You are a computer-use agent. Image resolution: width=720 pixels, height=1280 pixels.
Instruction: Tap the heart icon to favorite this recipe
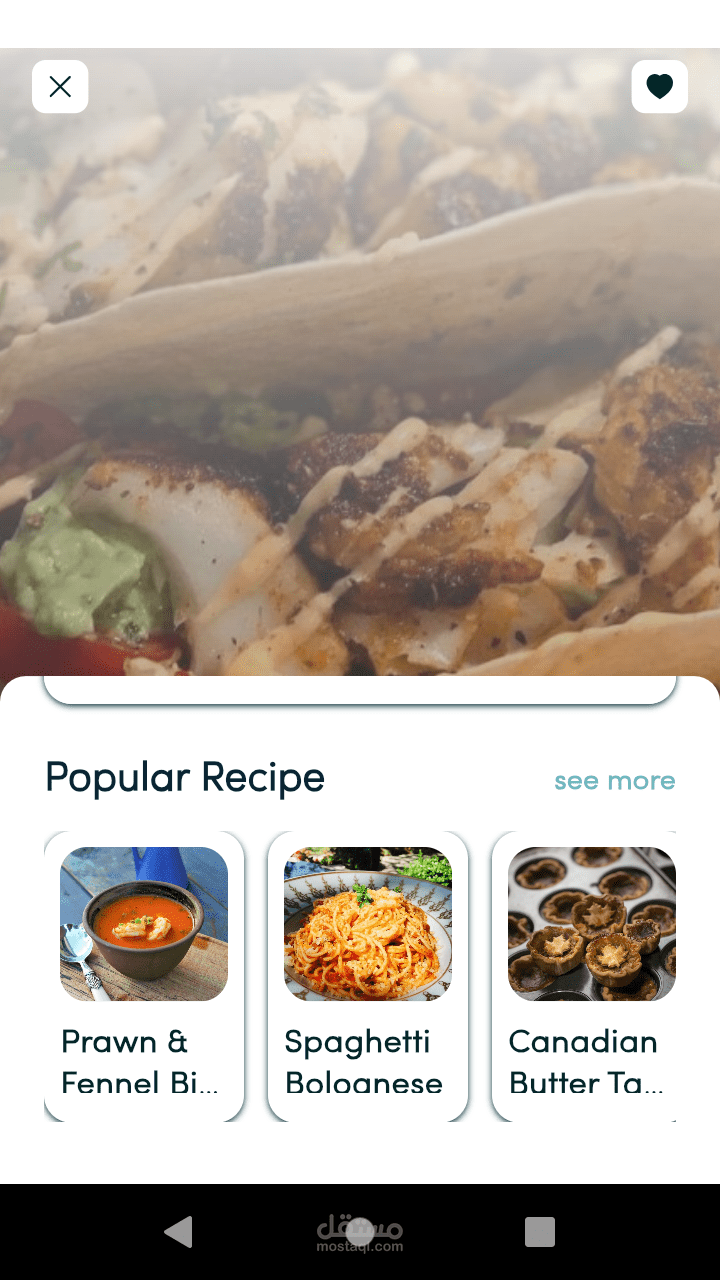[659, 87]
